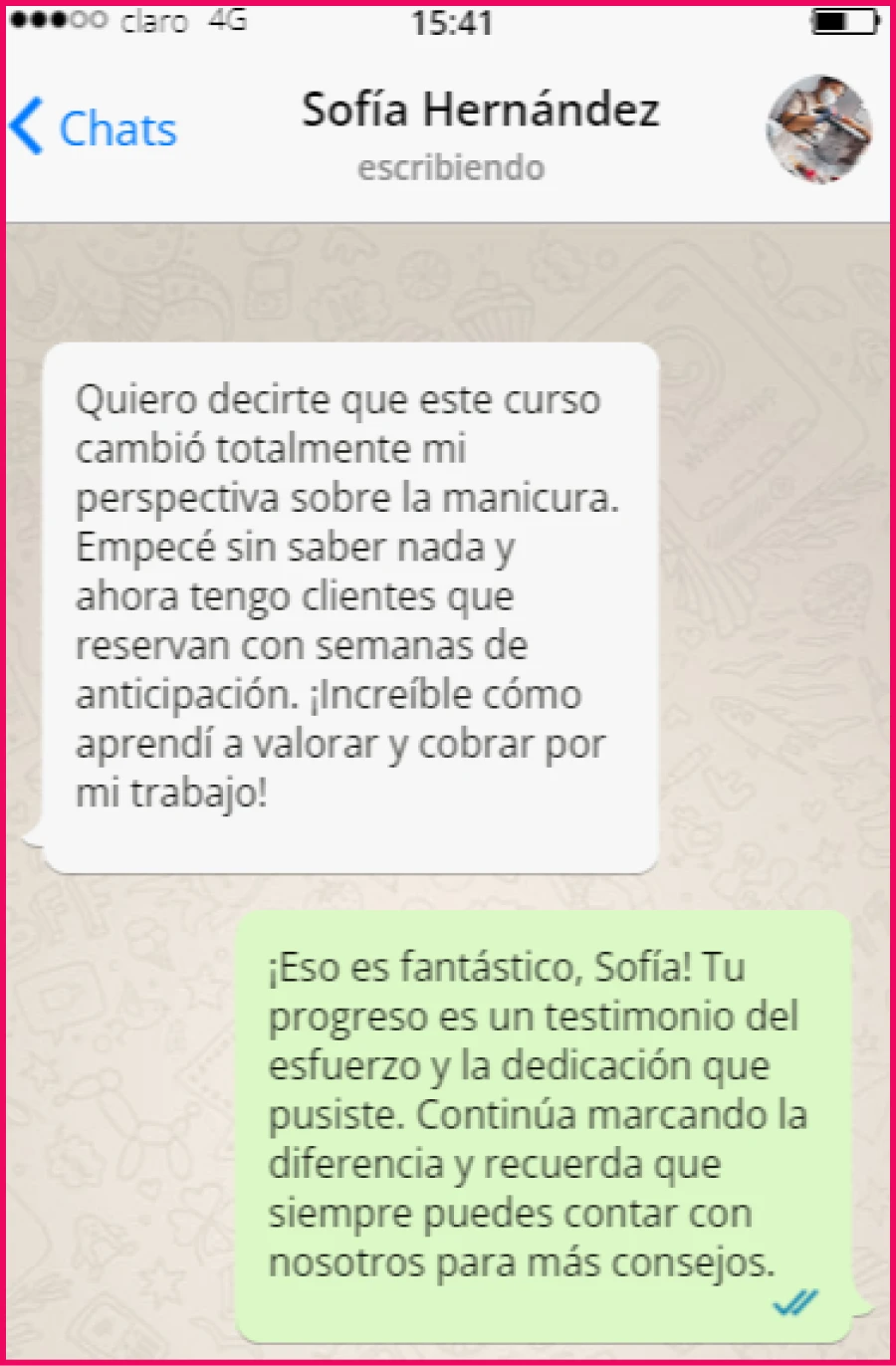This screenshot has width=896, height=1366.
Task: Return to the Chats list
Action: coord(95,127)
